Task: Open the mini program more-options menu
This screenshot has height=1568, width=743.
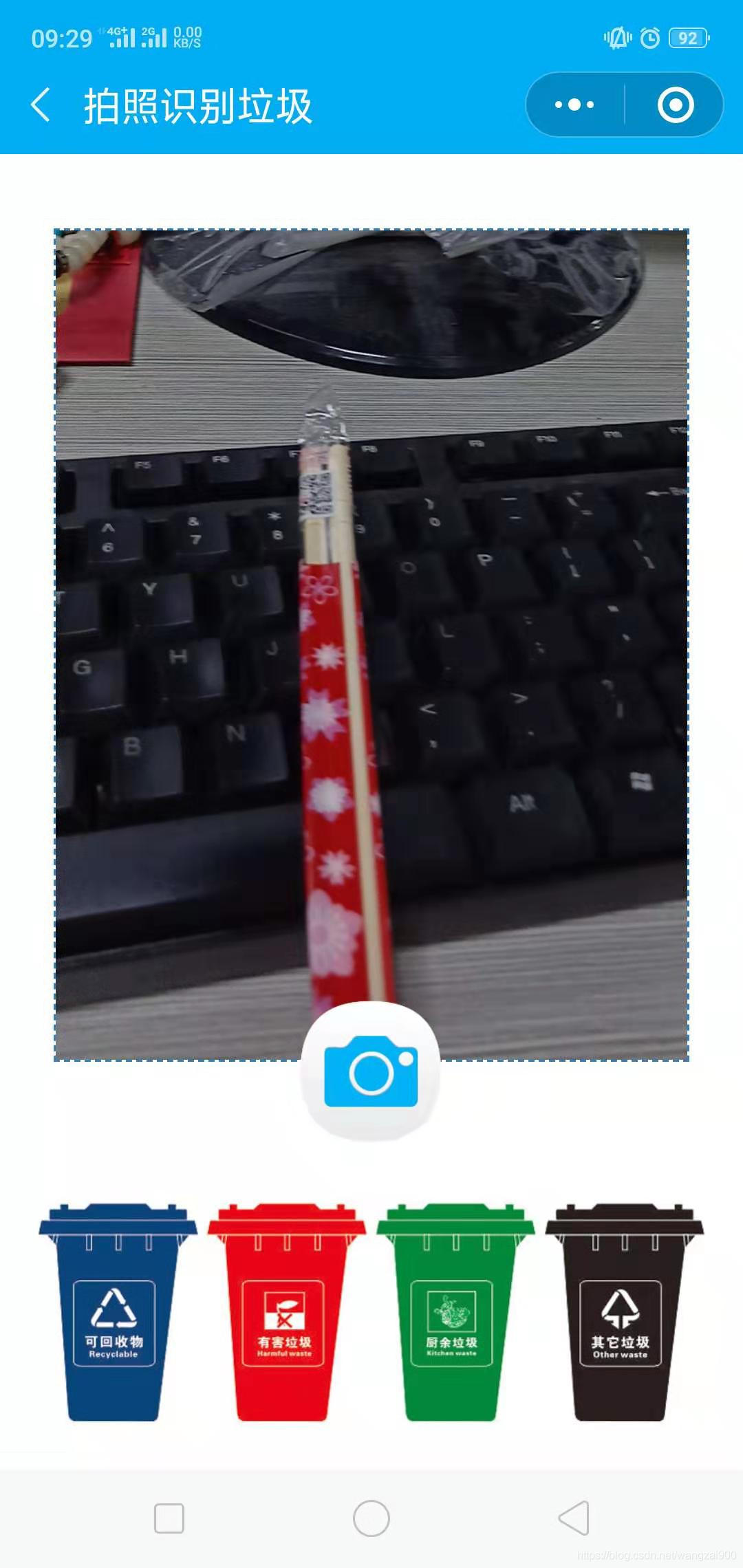Action: (575, 105)
